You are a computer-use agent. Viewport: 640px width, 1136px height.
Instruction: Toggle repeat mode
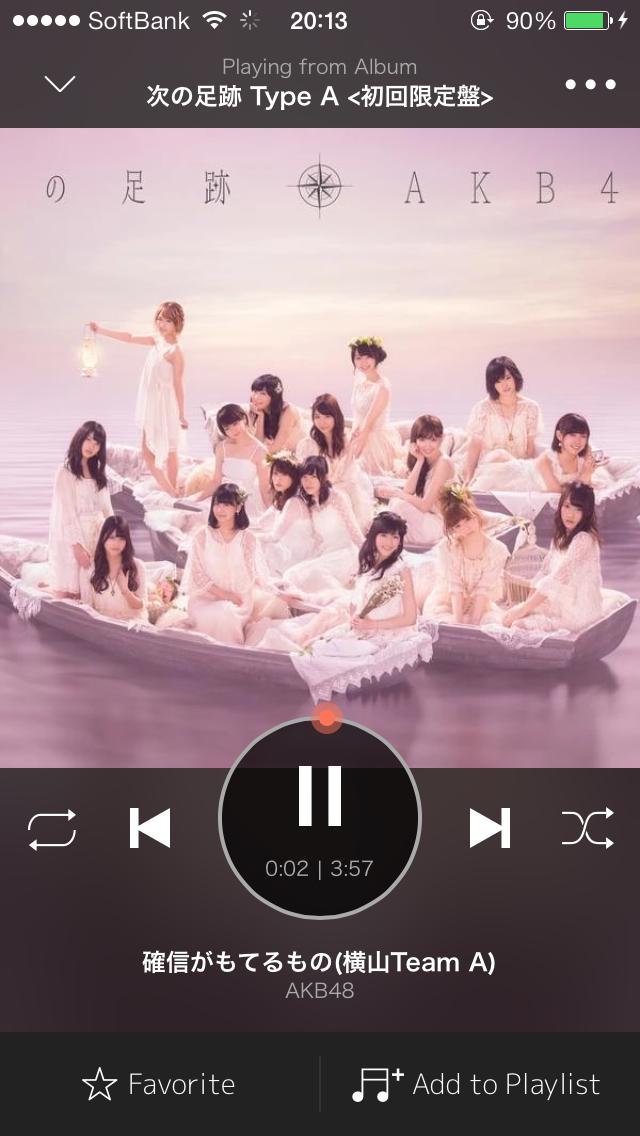52,829
